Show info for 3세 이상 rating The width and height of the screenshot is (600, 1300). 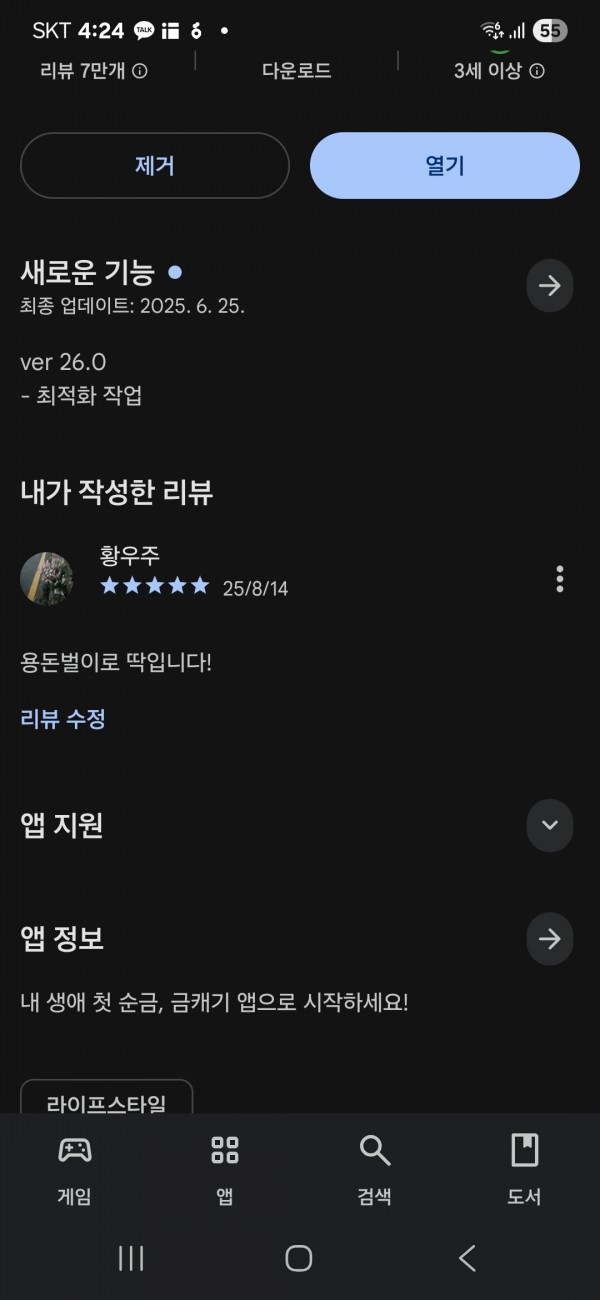tap(537, 71)
